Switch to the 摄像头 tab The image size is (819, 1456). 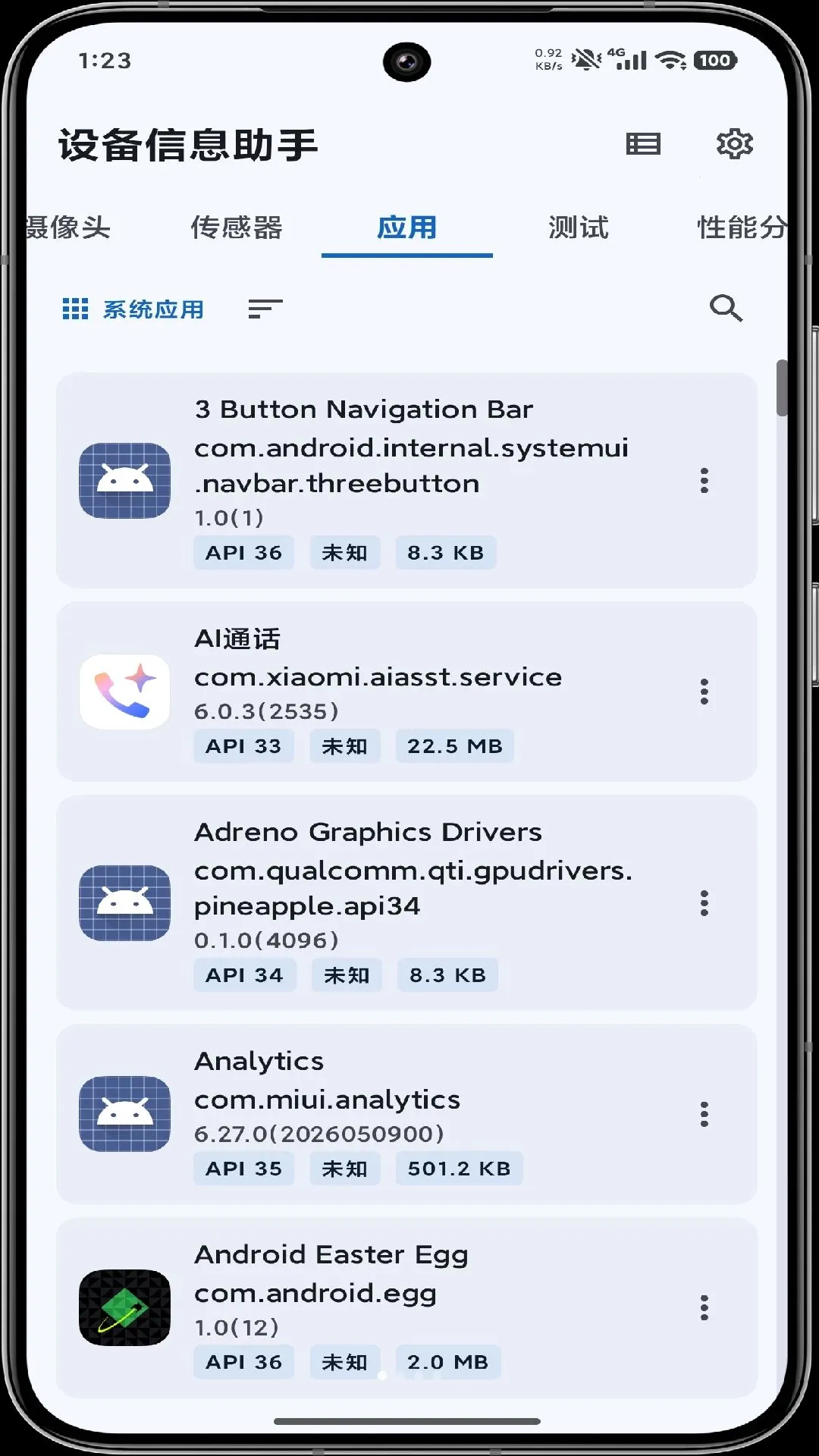coord(68,227)
